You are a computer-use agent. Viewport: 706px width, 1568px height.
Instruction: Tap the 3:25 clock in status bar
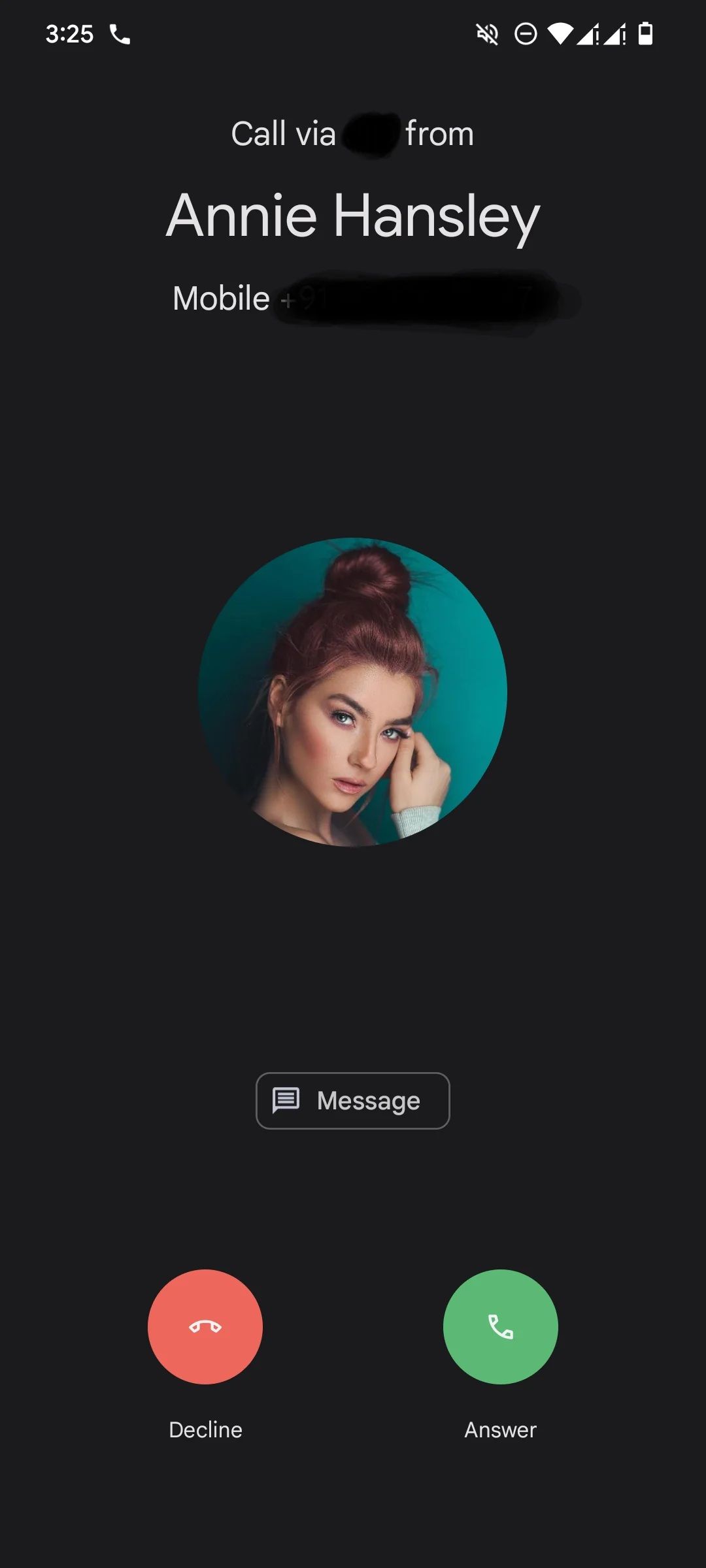coord(69,34)
